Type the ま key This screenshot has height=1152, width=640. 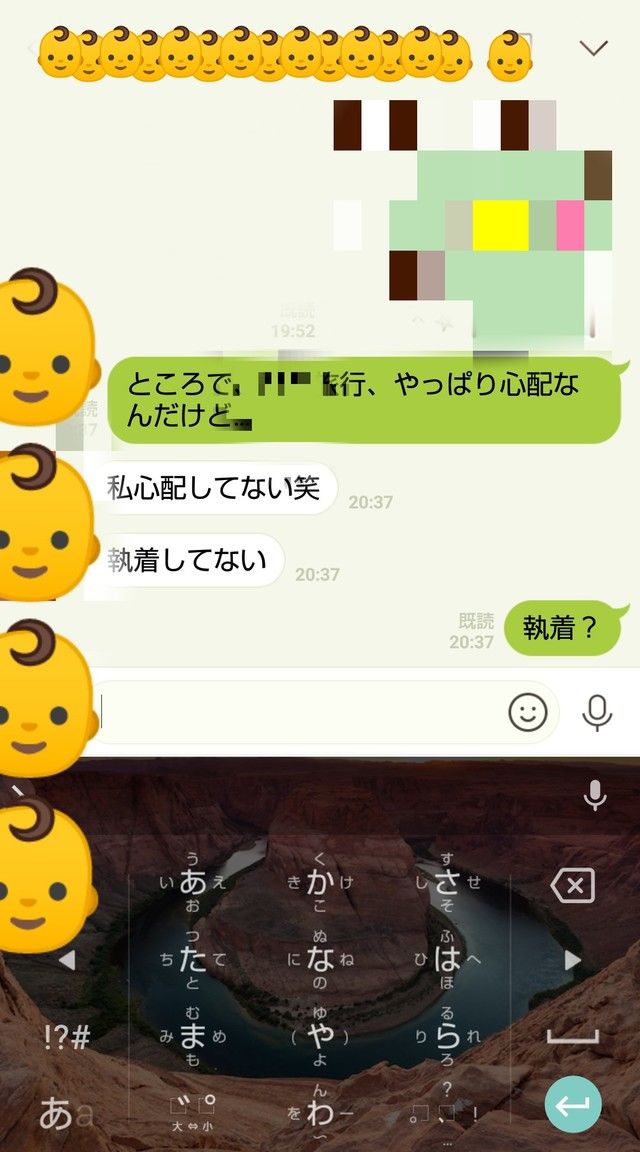pyautogui.click(x=193, y=1036)
